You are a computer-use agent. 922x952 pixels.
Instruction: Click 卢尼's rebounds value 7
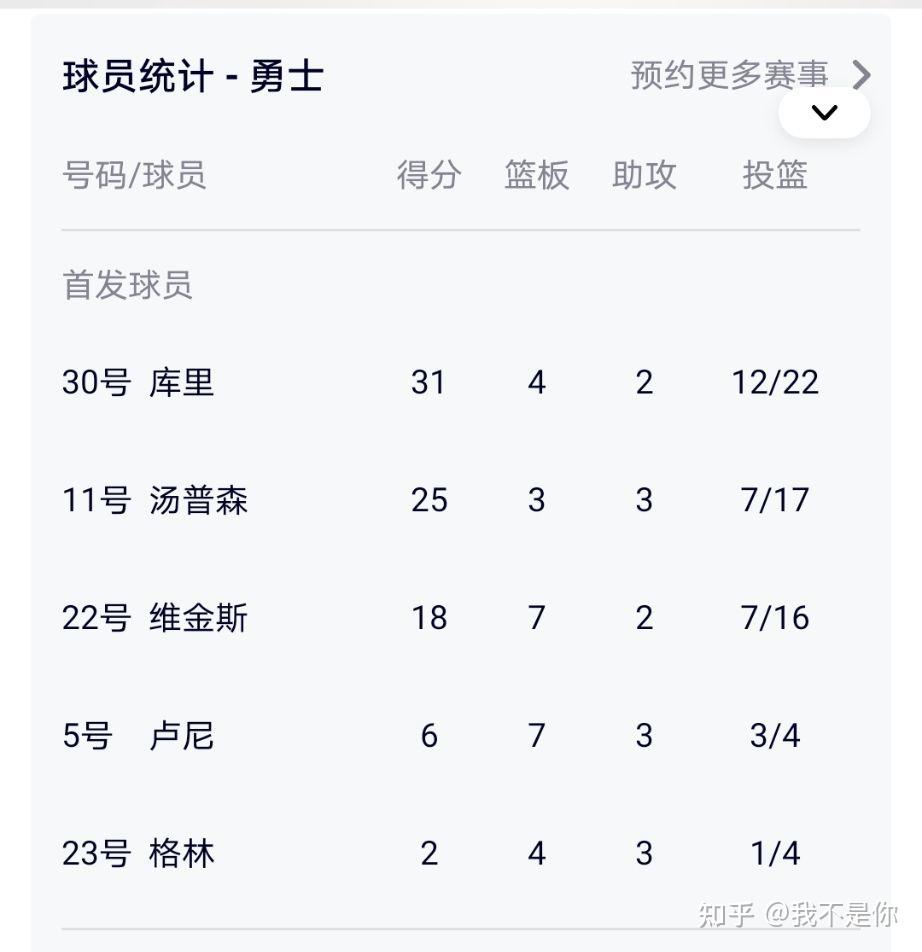click(536, 736)
